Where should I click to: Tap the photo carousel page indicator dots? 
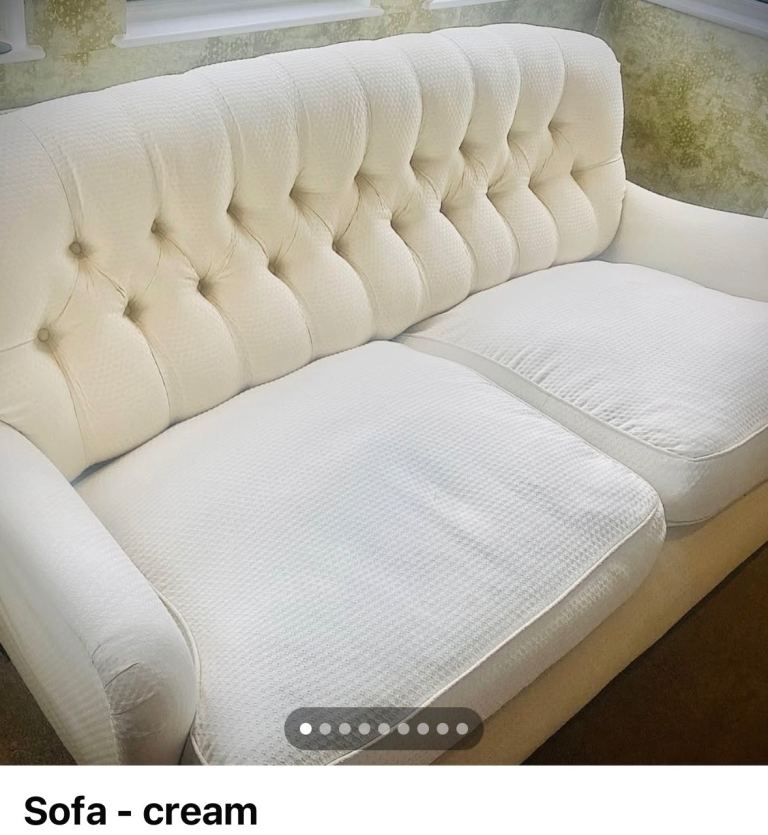click(383, 729)
